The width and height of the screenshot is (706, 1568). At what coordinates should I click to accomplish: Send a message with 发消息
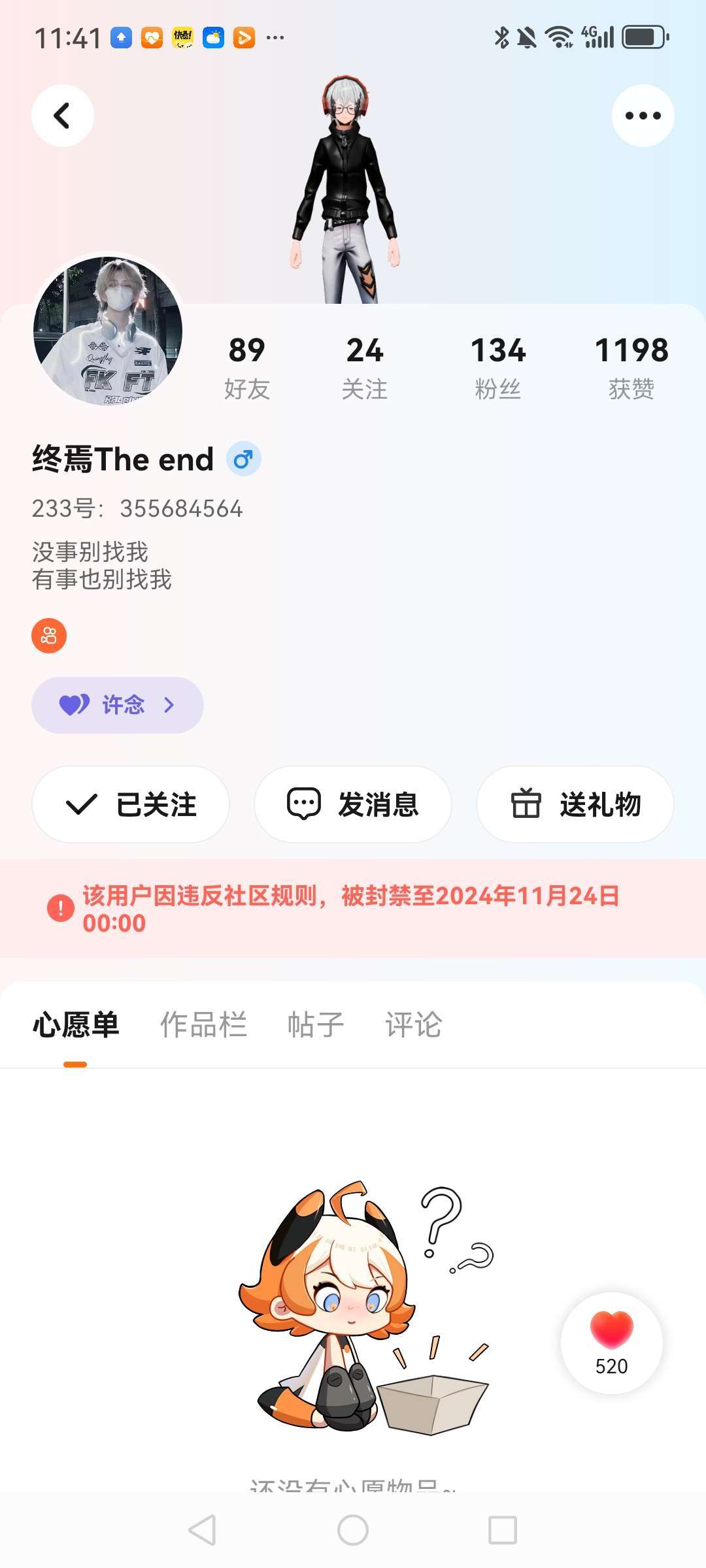coord(353,804)
